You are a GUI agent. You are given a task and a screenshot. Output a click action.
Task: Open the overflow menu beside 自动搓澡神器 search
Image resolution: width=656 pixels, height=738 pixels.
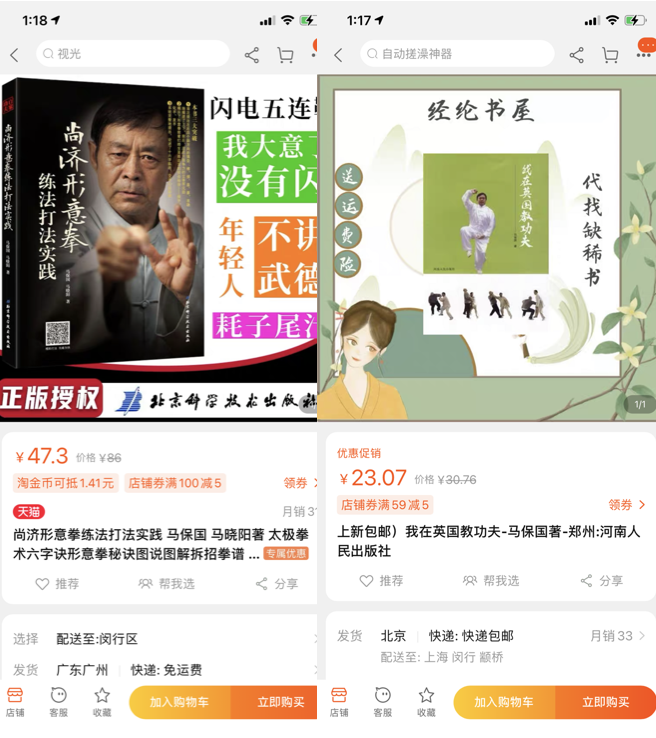point(643,54)
